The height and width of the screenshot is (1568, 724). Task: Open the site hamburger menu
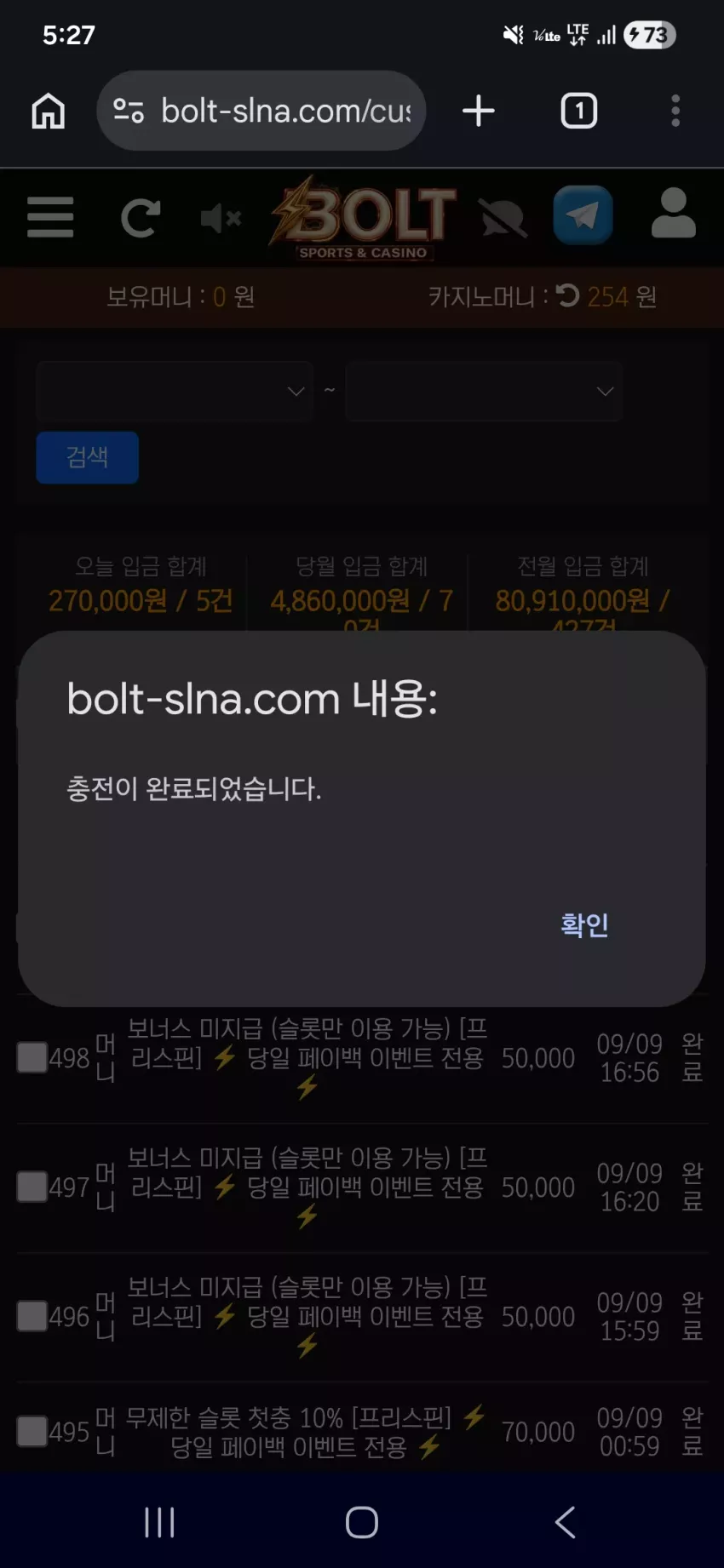click(x=50, y=217)
